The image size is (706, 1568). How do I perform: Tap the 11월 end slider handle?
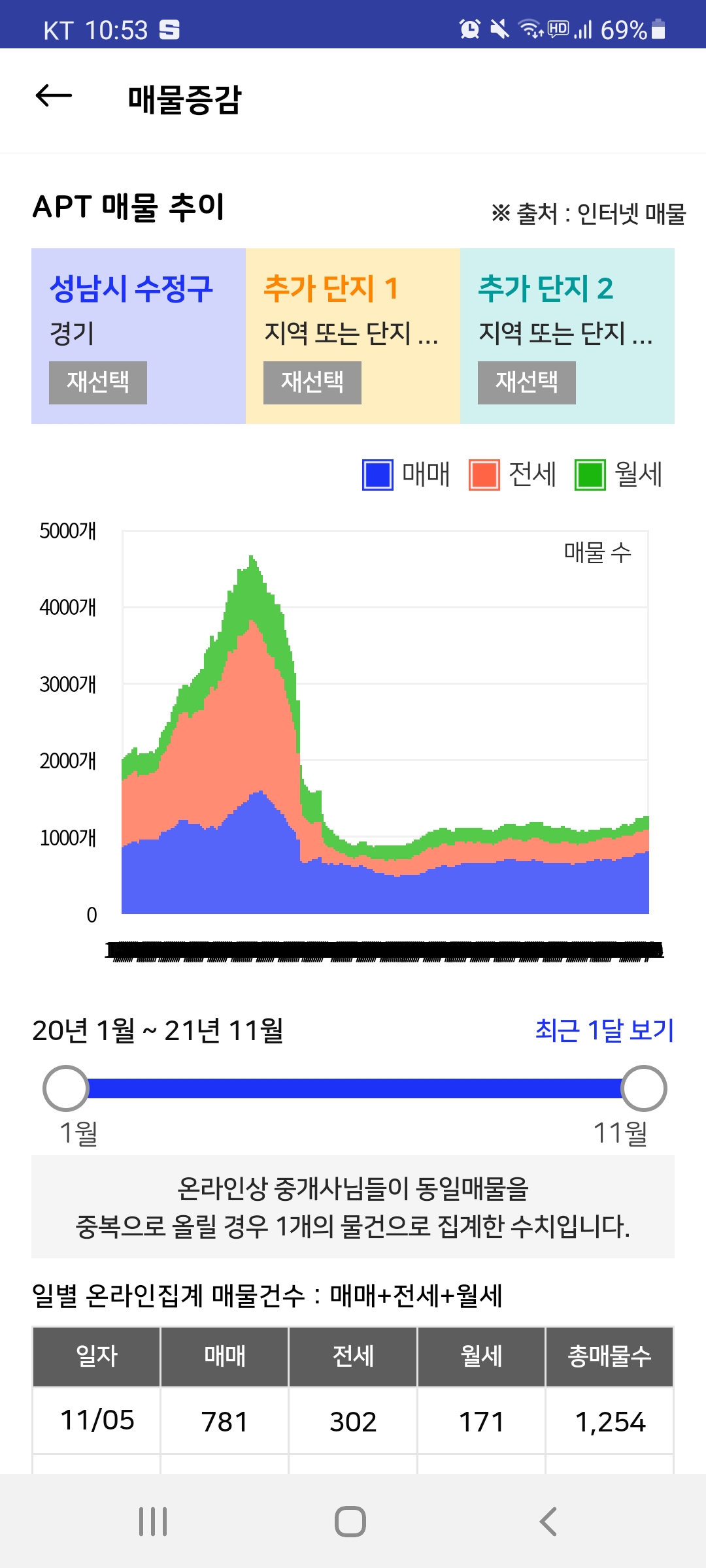click(x=644, y=1088)
